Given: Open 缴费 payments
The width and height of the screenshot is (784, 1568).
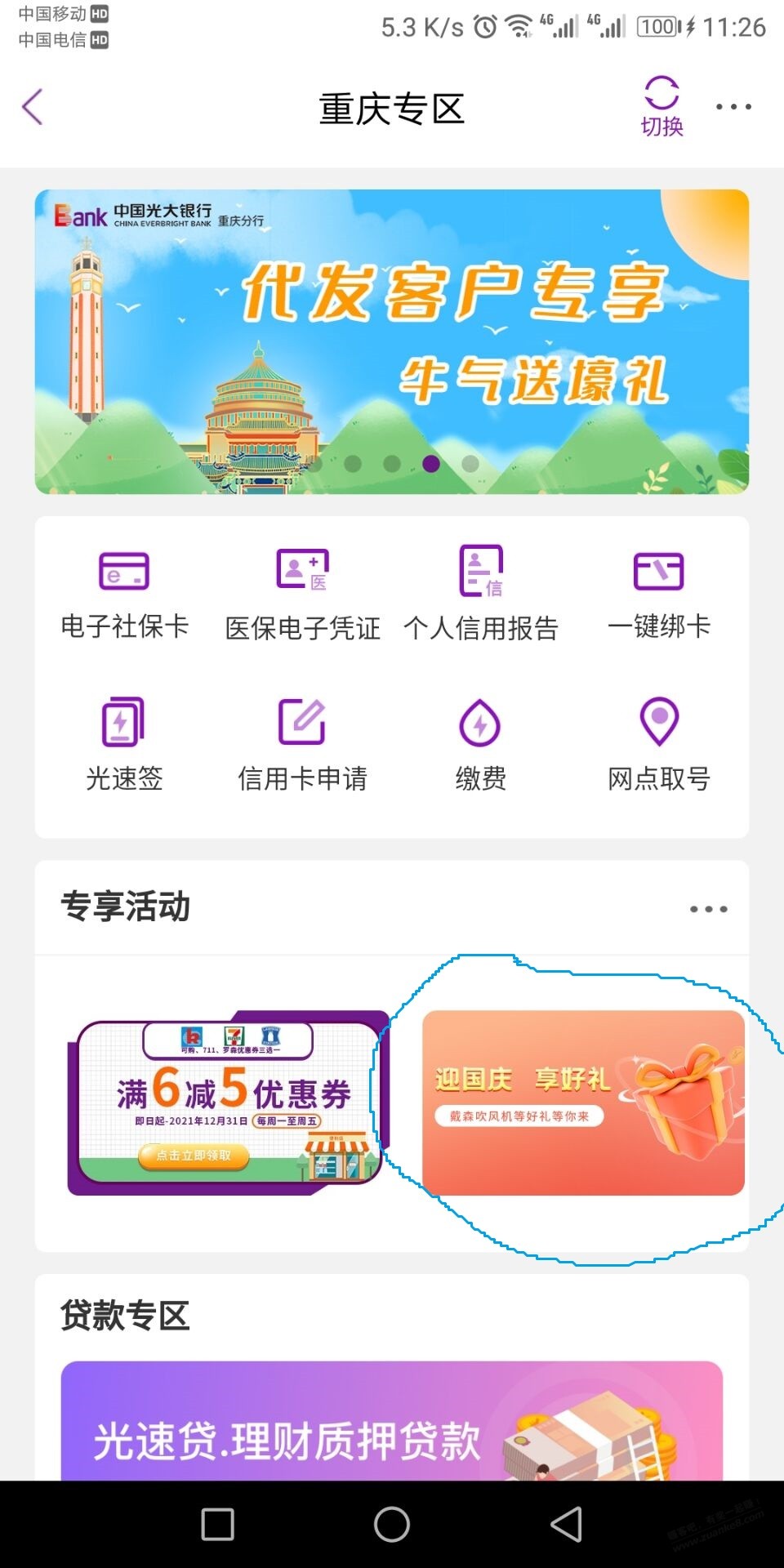Looking at the screenshot, I should click(481, 744).
